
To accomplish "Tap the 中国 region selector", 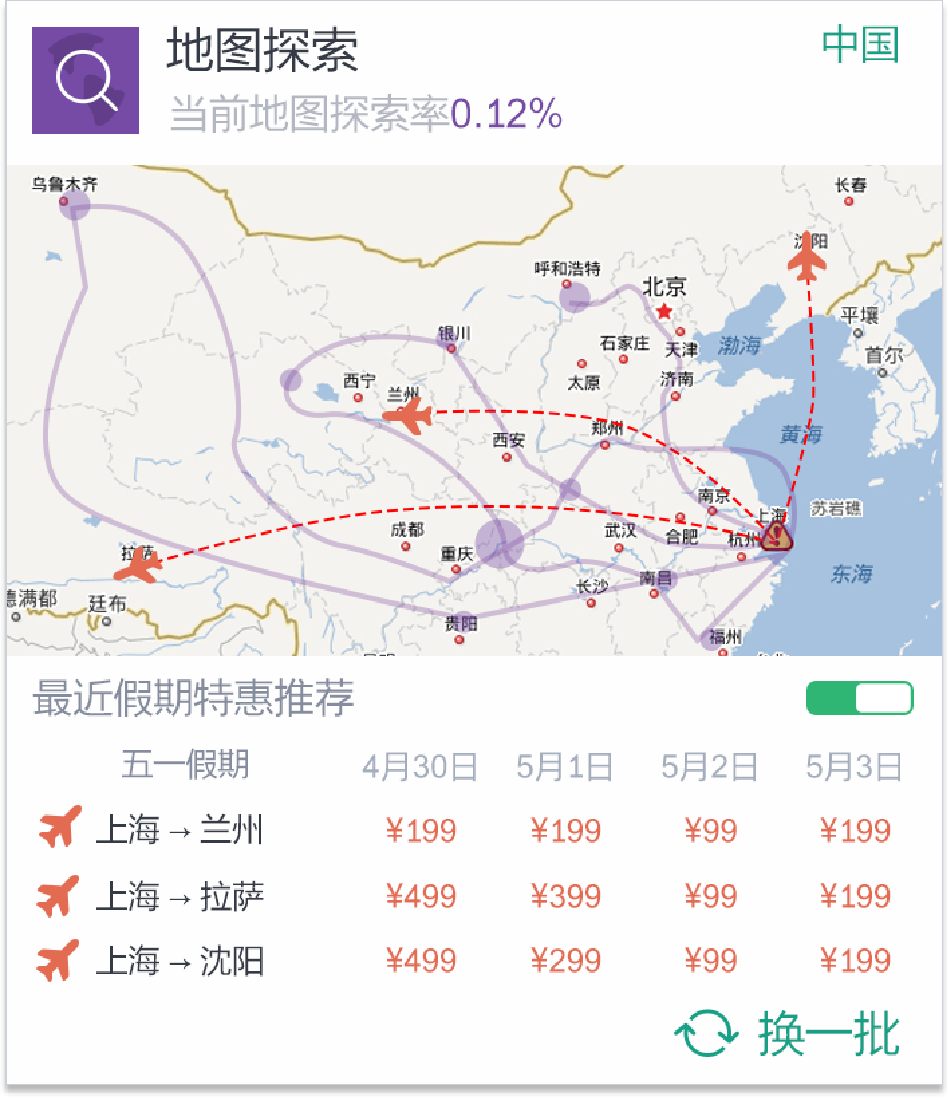I will 860,46.
